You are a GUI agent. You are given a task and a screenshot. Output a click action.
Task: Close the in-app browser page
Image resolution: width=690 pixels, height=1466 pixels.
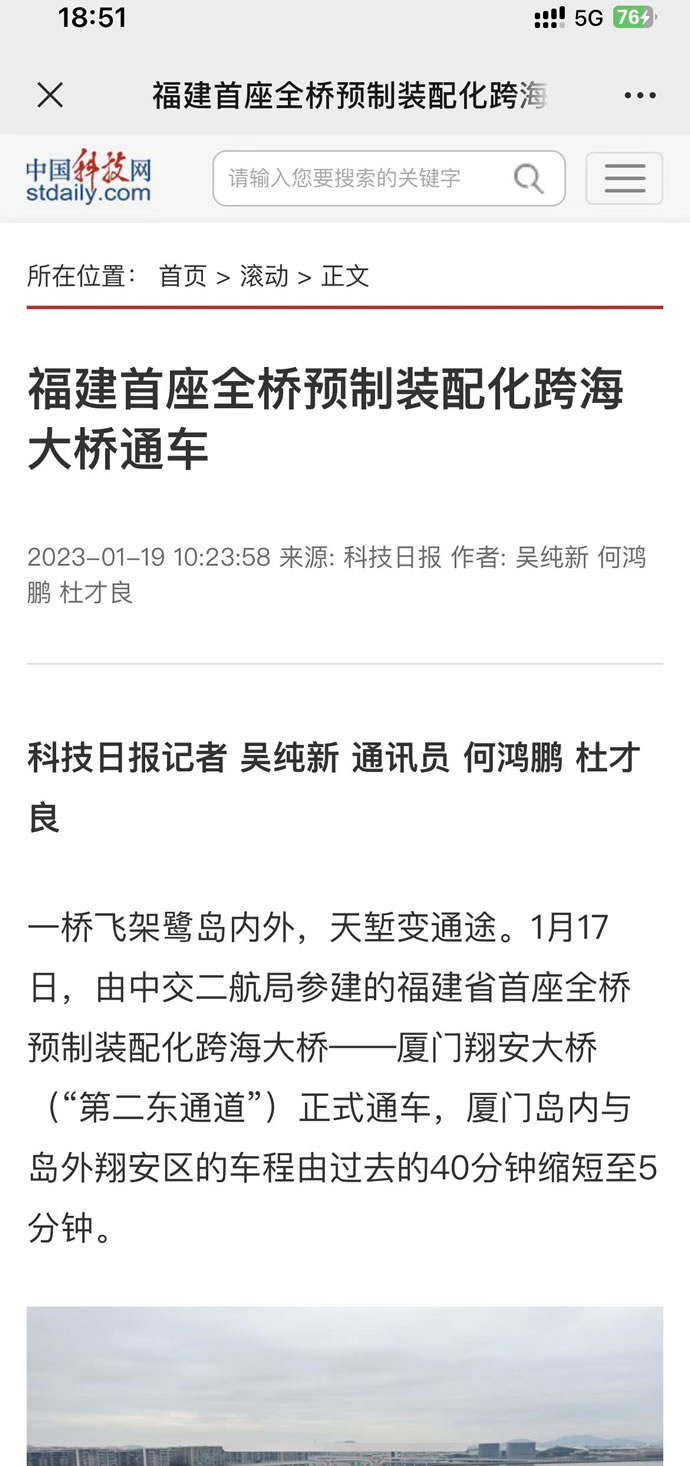click(50, 96)
